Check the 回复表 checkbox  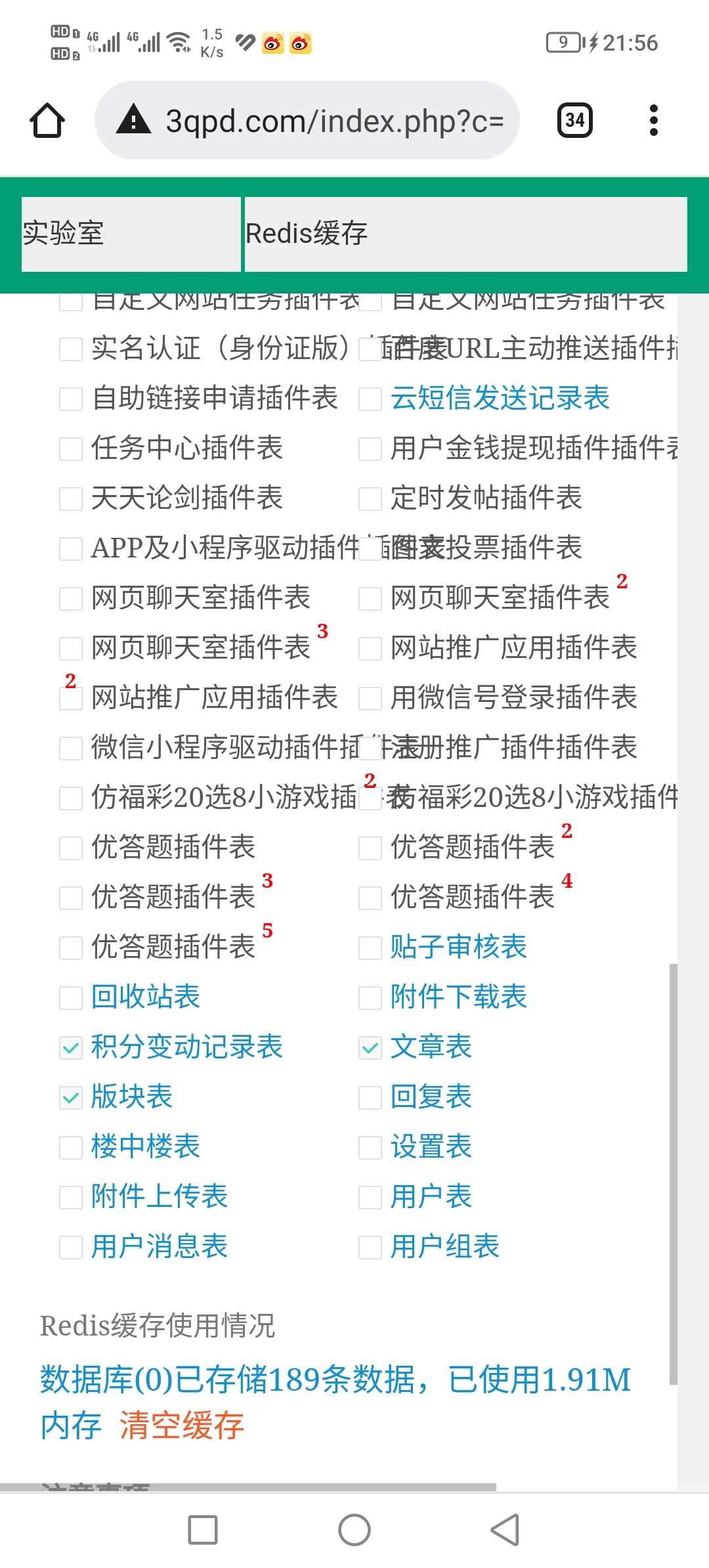[x=370, y=1098]
